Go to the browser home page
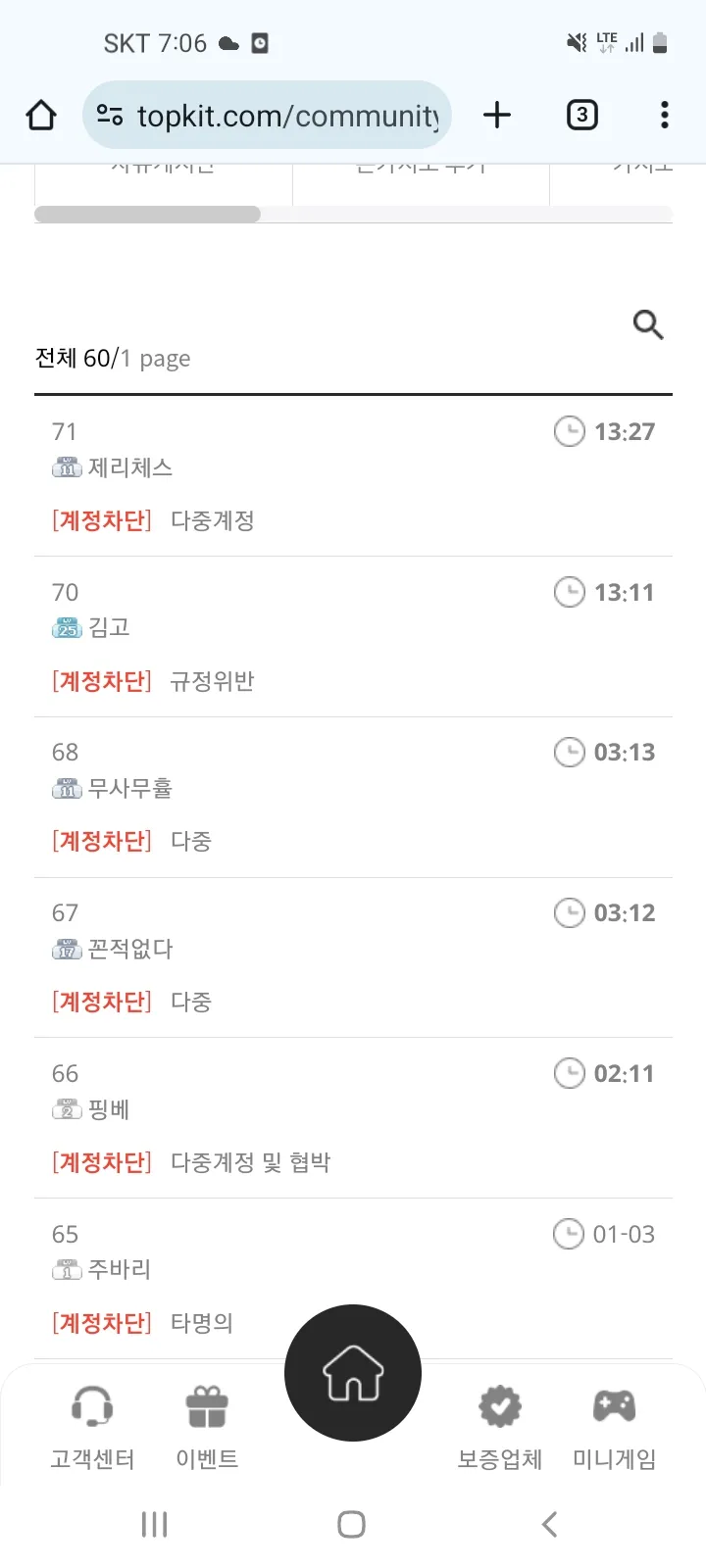 tap(41, 116)
